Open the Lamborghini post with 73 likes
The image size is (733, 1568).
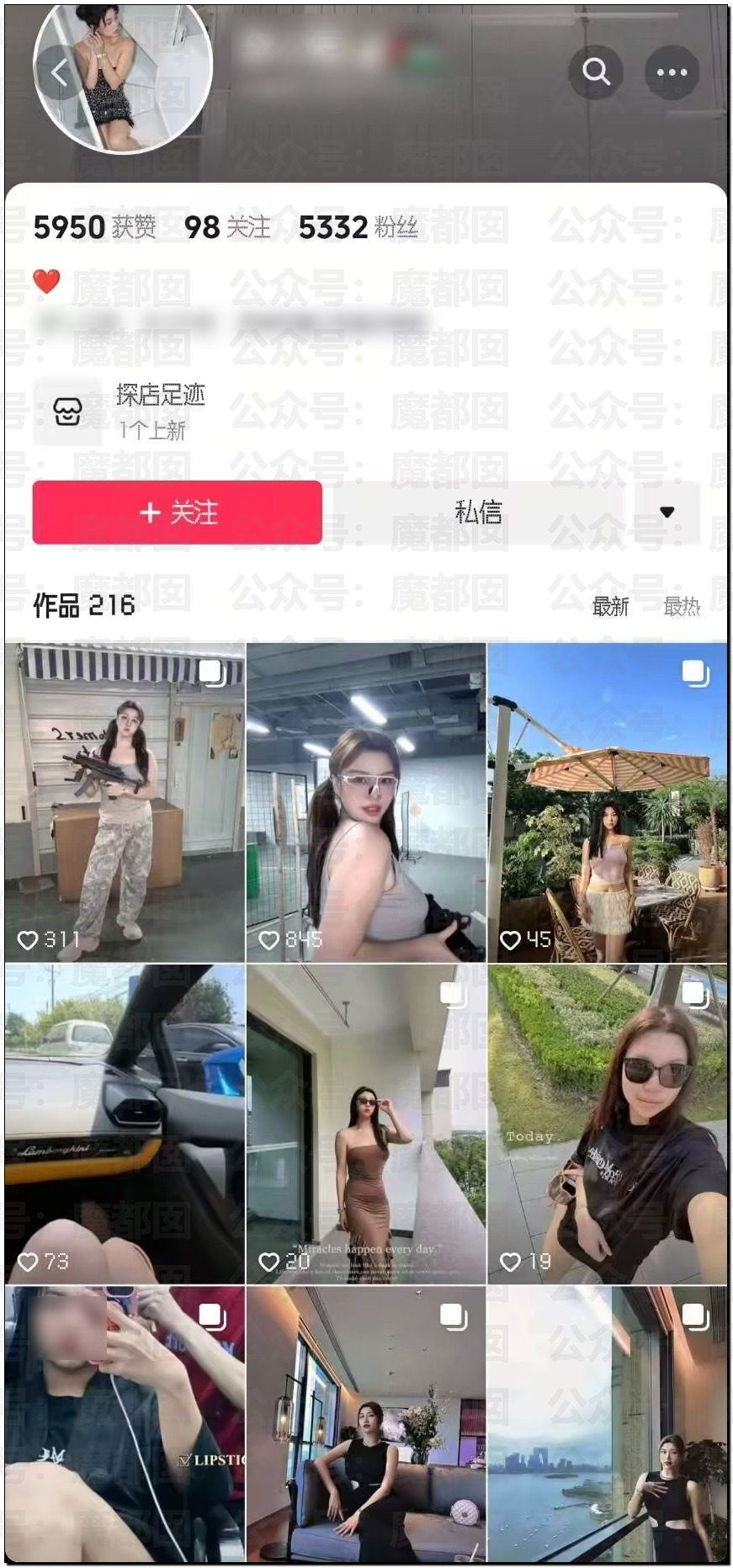(125, 1124)
